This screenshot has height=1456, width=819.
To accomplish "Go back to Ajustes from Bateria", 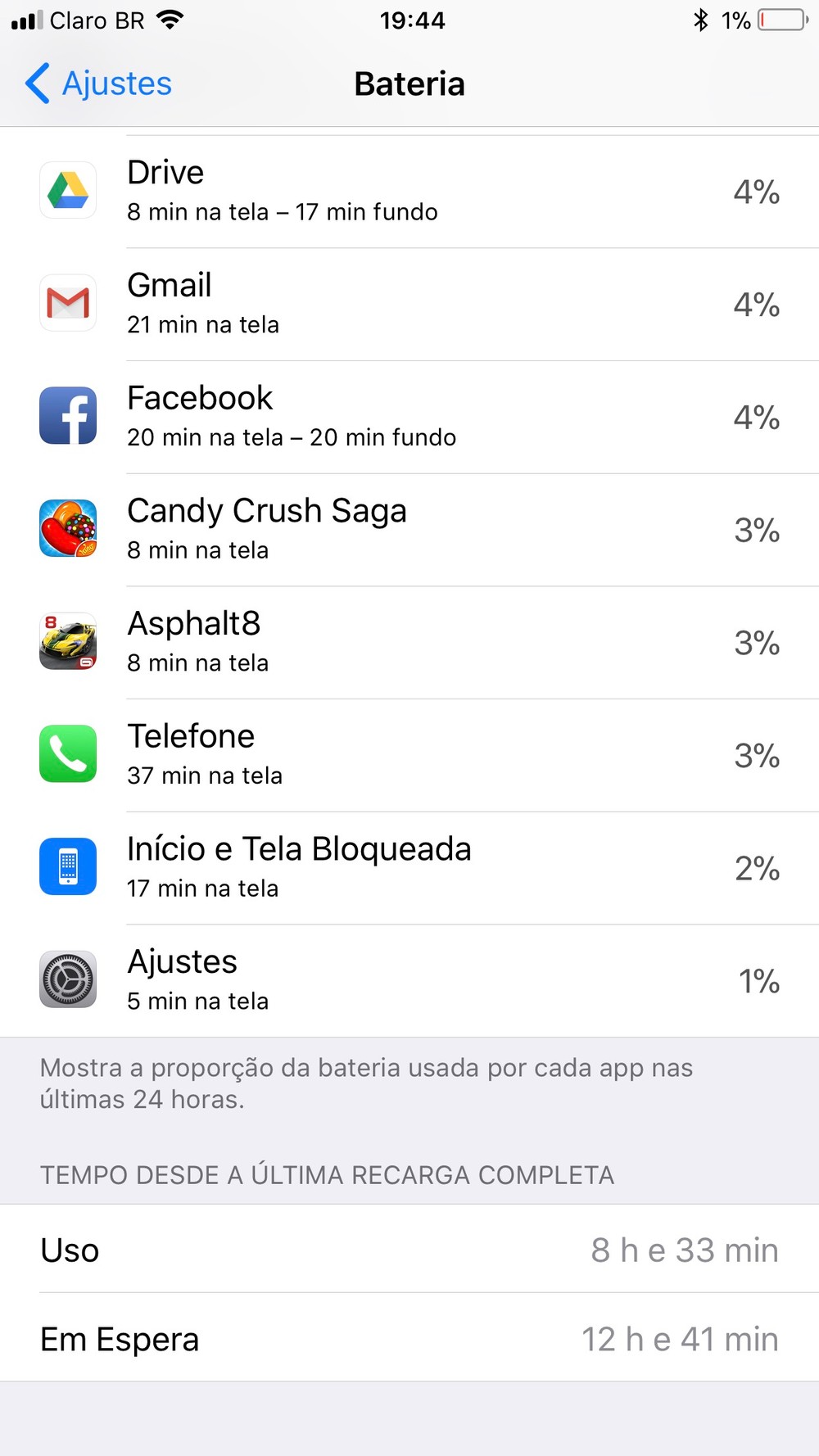I will click(98, 84).
